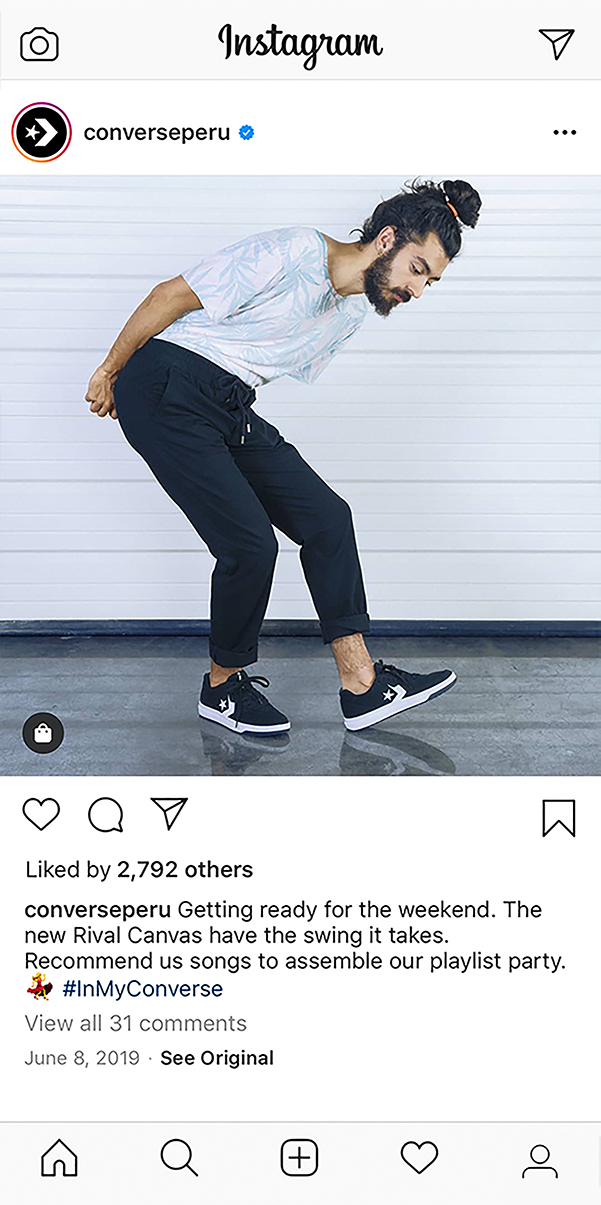Go to the Home feed tab

point(59,1159)
